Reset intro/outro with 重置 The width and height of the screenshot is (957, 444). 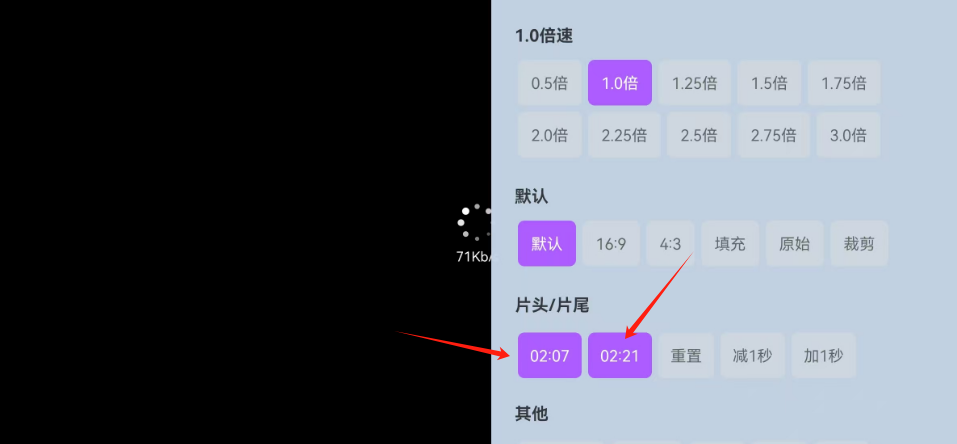pyautogui.click(x=686, y=356)
